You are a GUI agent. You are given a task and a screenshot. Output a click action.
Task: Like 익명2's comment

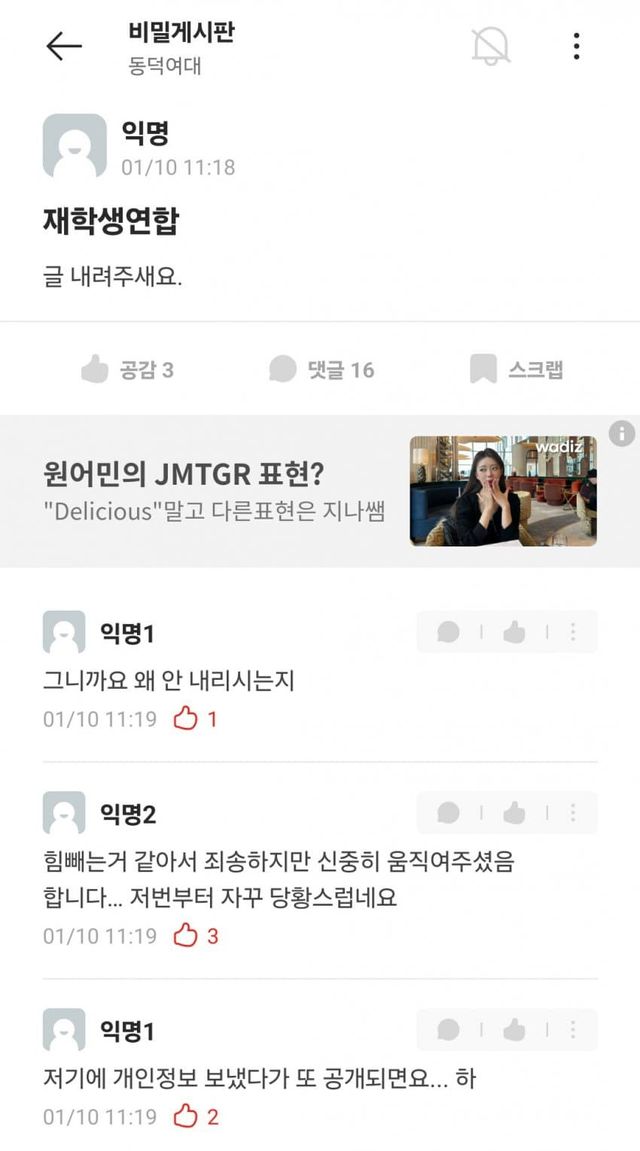(514, 813)
